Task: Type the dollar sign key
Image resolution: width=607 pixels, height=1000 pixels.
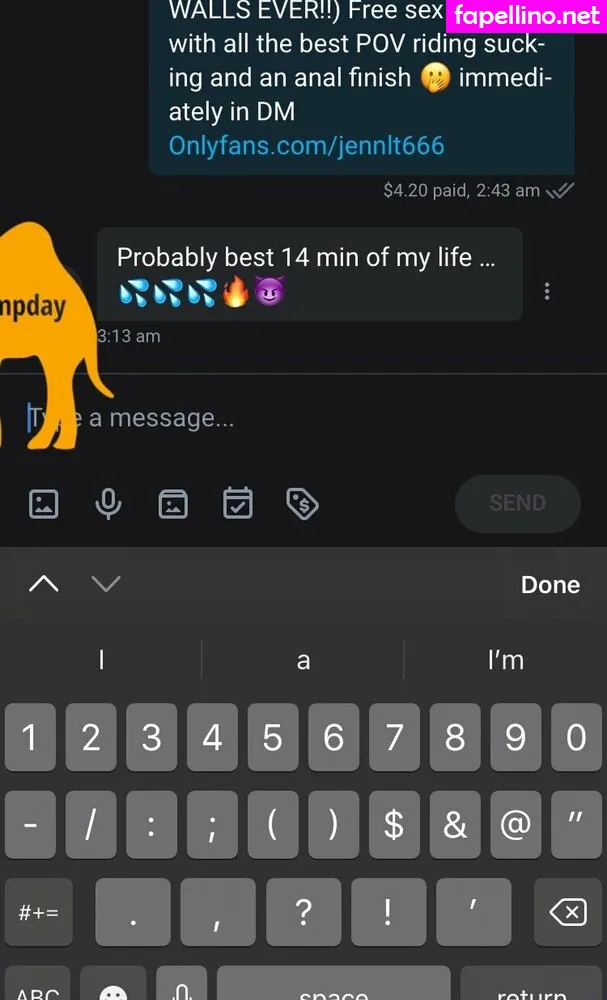Action: pos(394,824)
